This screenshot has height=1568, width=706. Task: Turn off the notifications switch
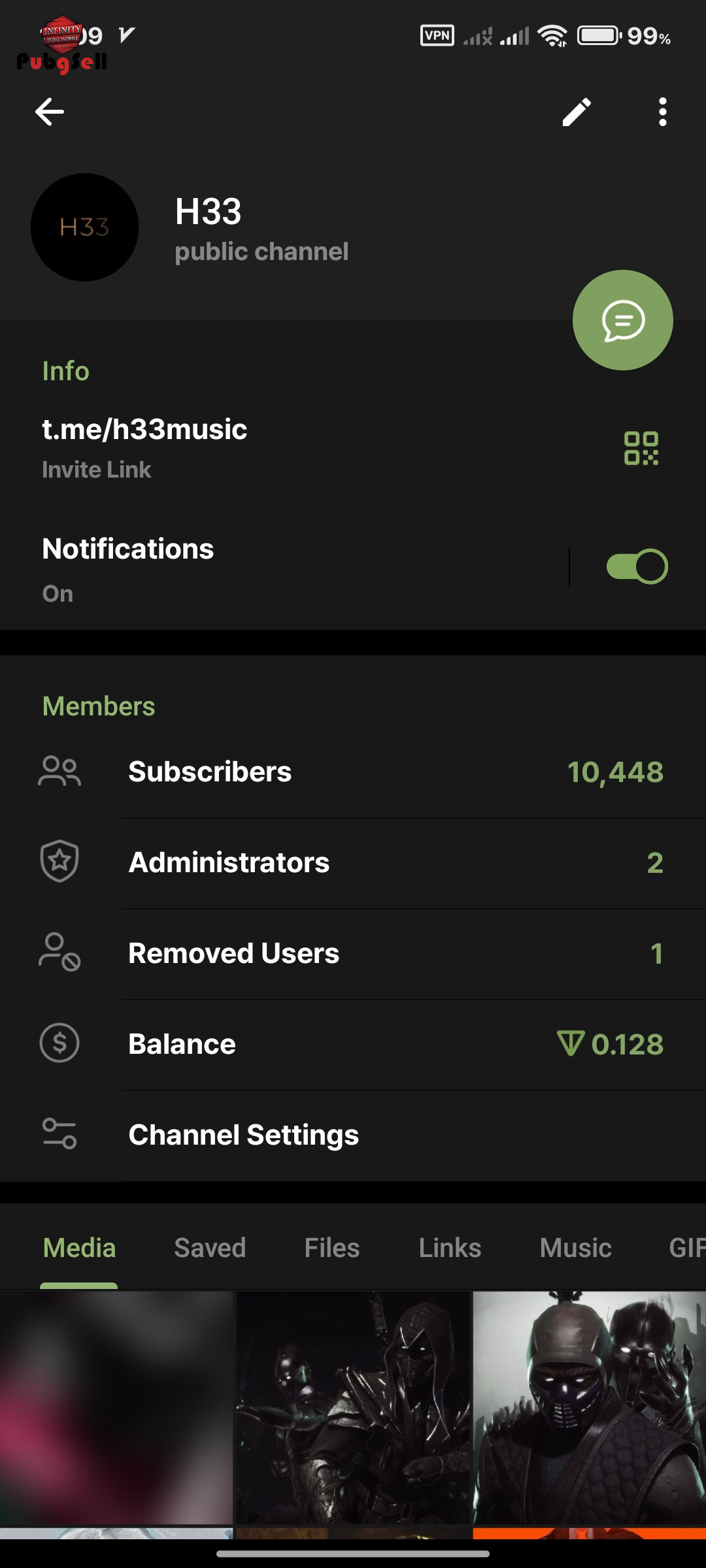[637, 566]
